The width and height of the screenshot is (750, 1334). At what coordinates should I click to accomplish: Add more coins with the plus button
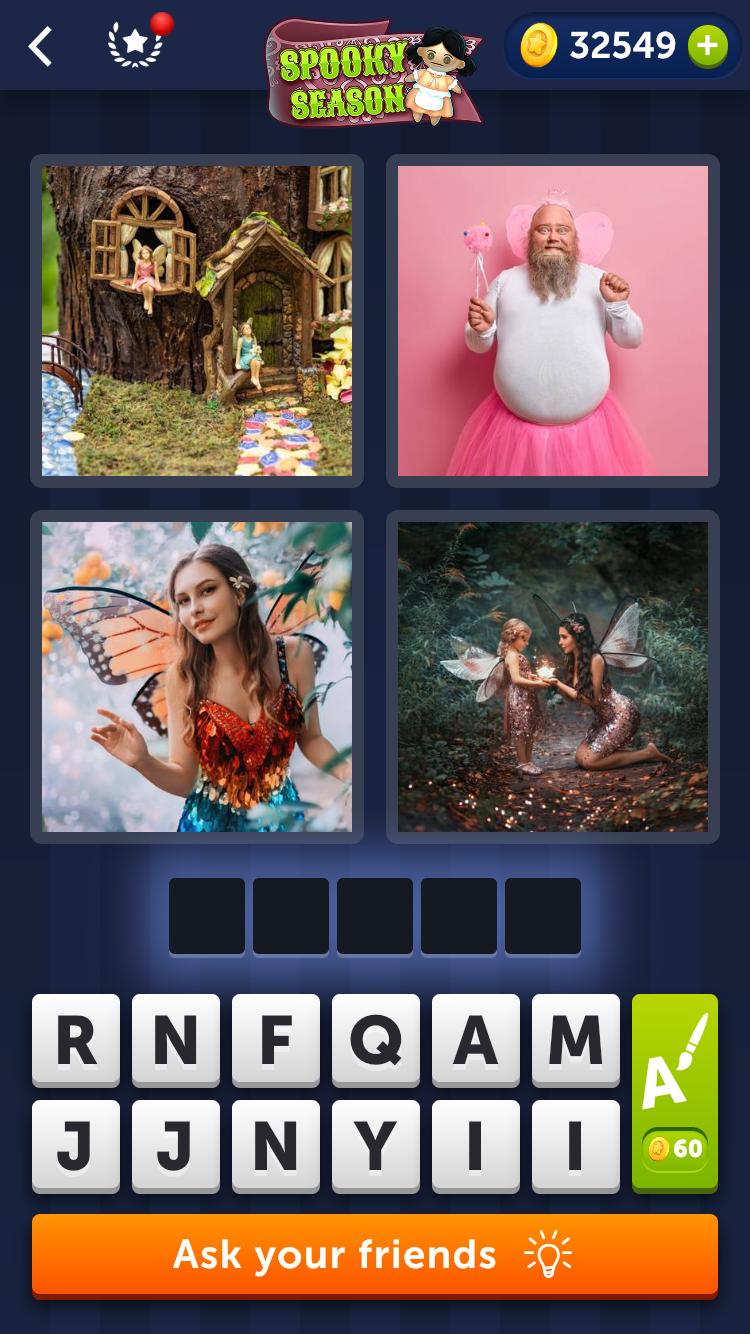click(707, 46)
